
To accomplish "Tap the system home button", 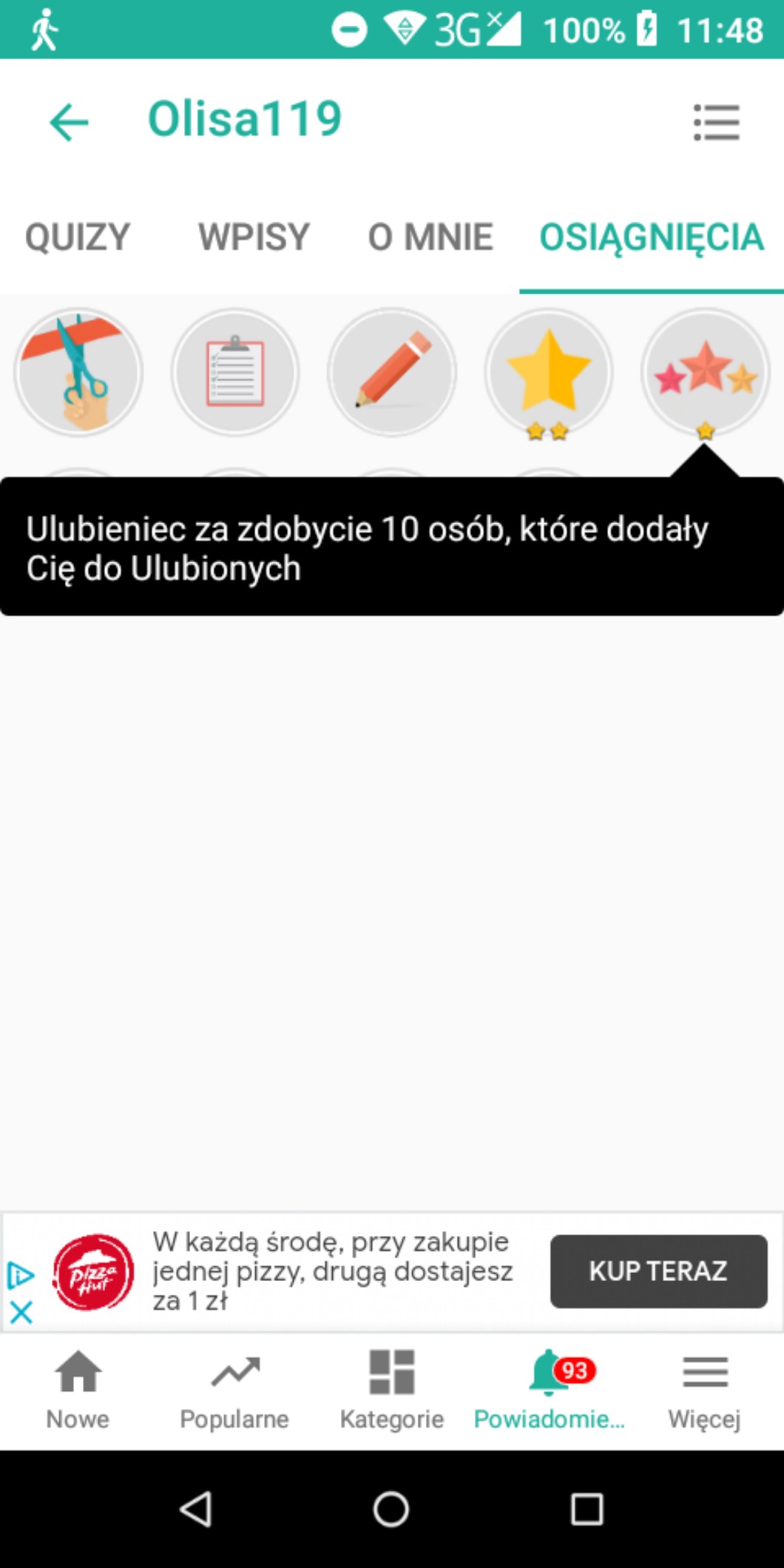I will pyautogui.click(x=391, y=1509).
